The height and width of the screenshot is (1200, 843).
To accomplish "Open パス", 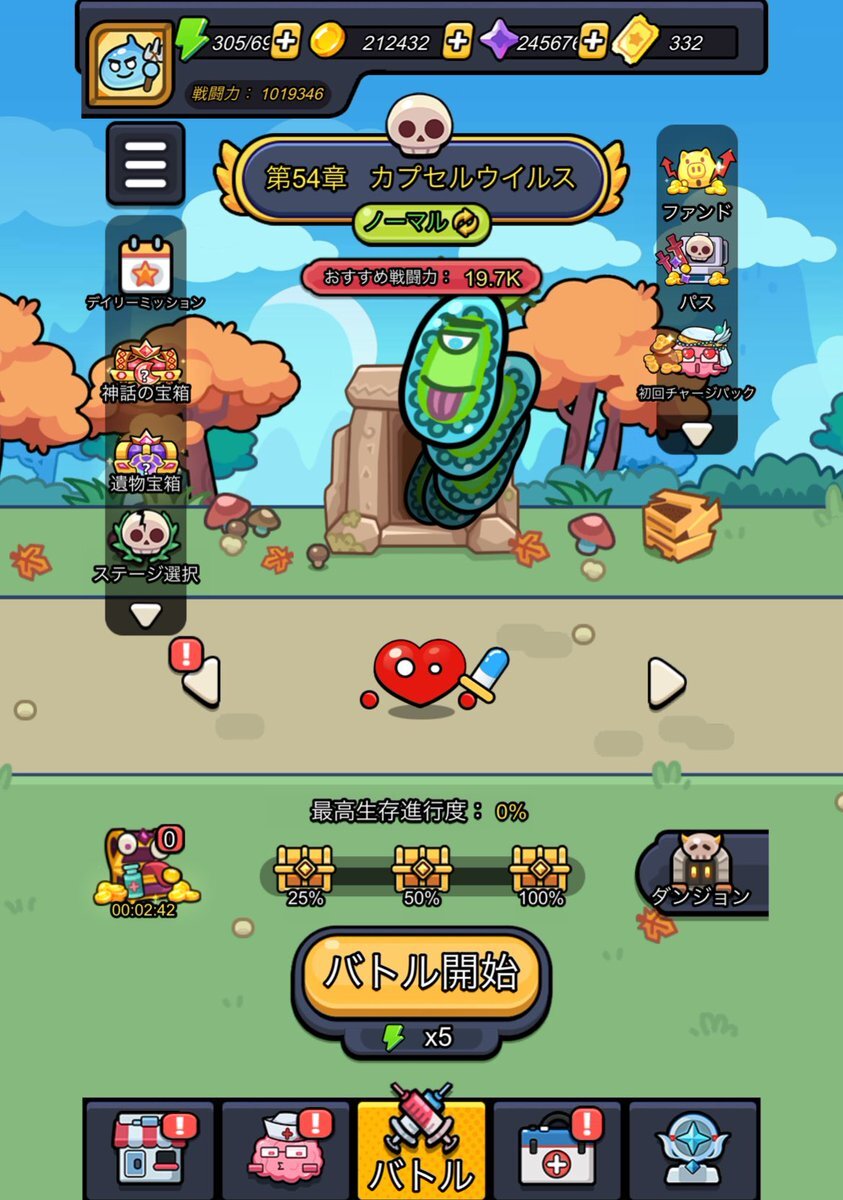I will pos(697,268).
